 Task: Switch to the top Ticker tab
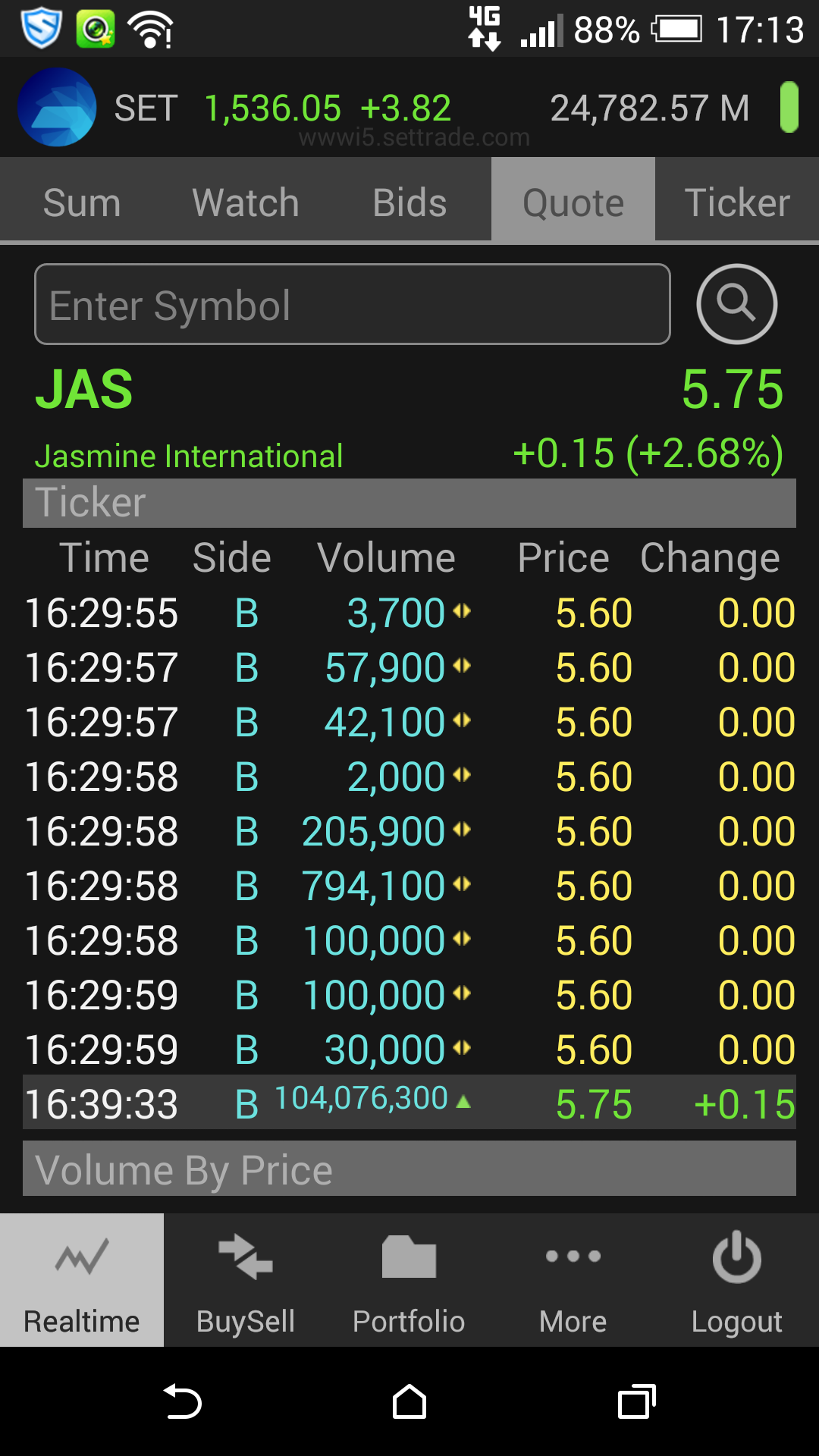(x=737, y=202)
